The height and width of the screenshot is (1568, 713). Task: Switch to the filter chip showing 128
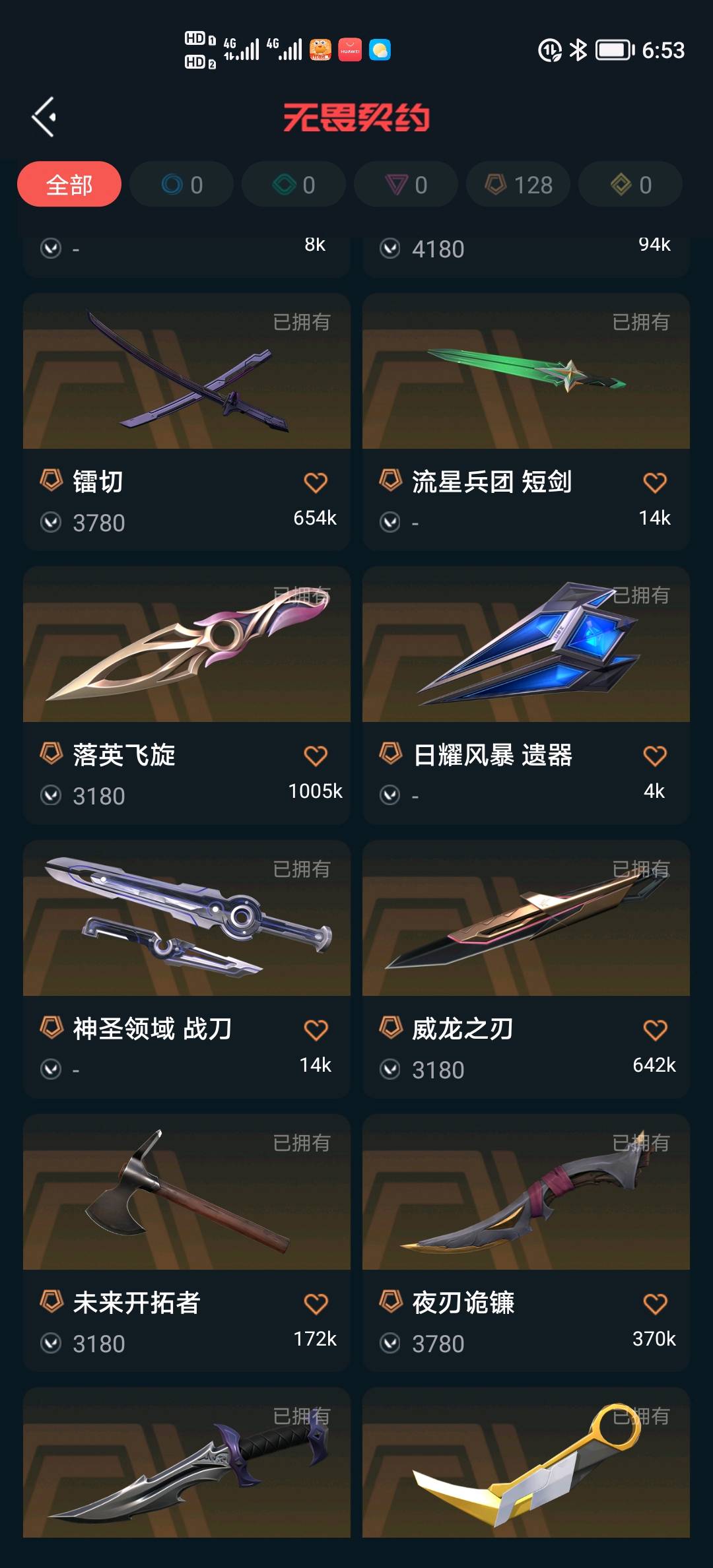pyautogui.click(x=518, y=185)
